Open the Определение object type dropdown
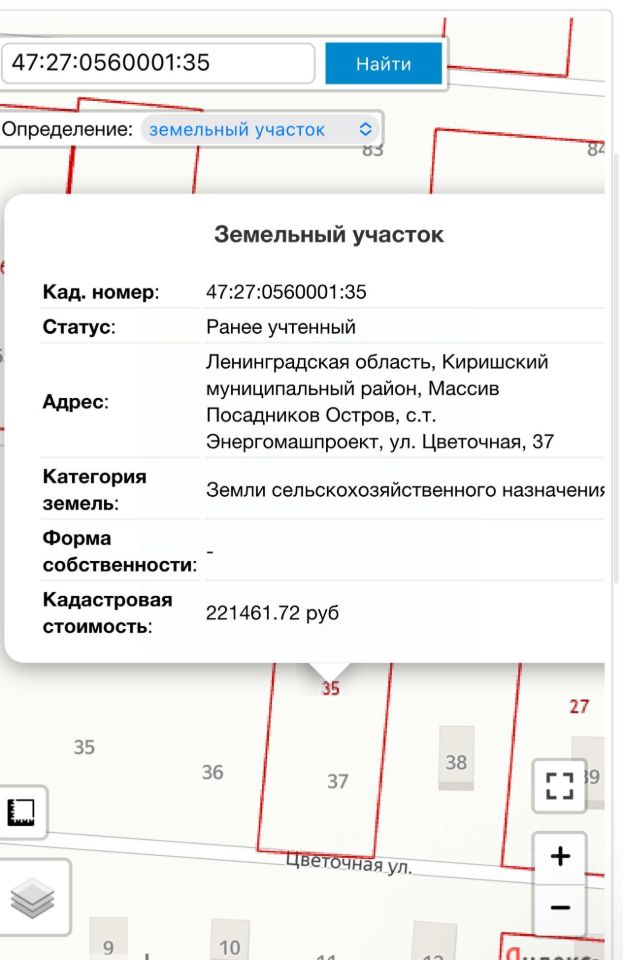623x960 pixels. pyautogui.click(x=261, y=129)
